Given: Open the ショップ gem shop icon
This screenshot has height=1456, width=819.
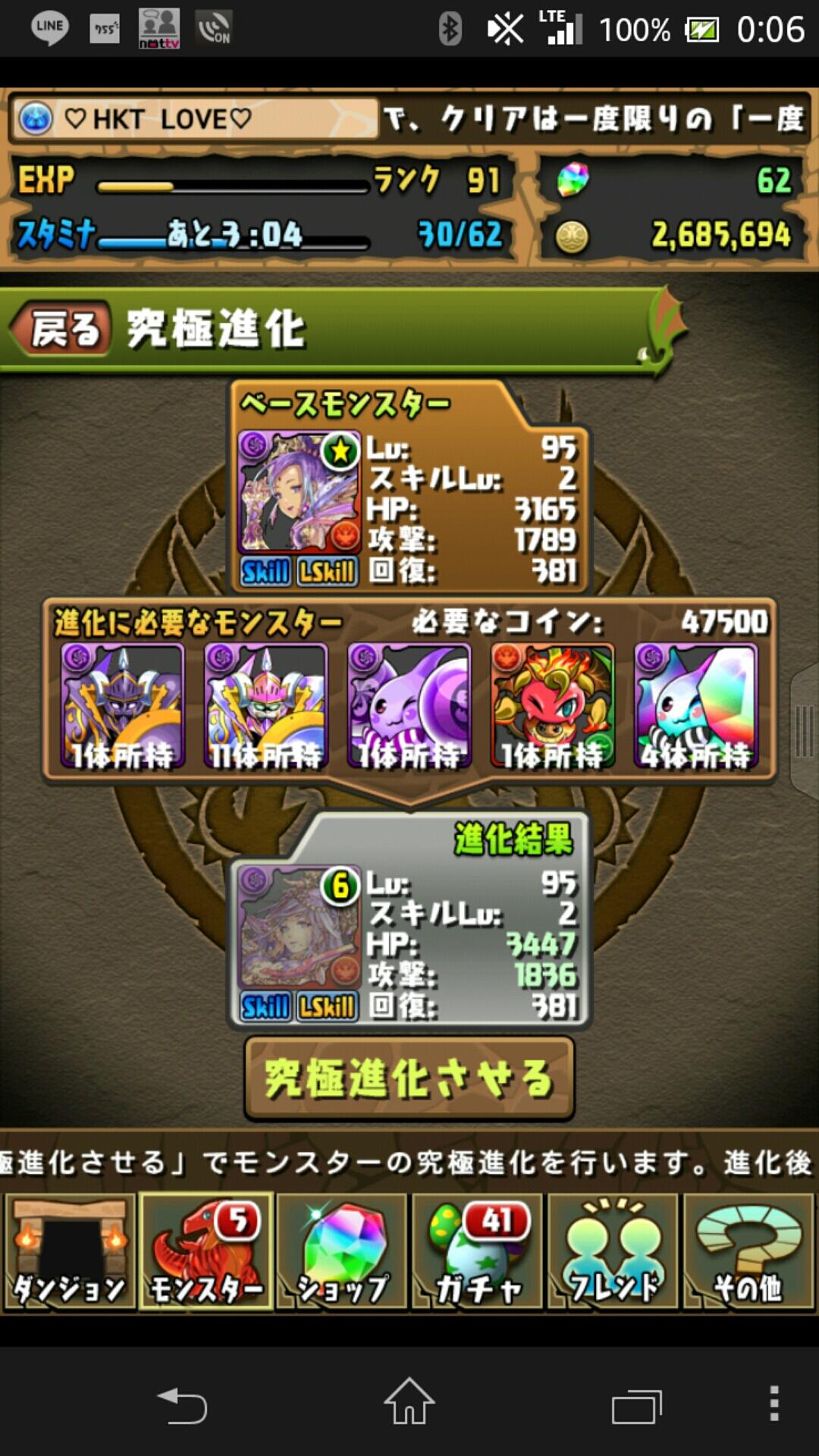Looking at the screenshot, I should point(341,1251).
